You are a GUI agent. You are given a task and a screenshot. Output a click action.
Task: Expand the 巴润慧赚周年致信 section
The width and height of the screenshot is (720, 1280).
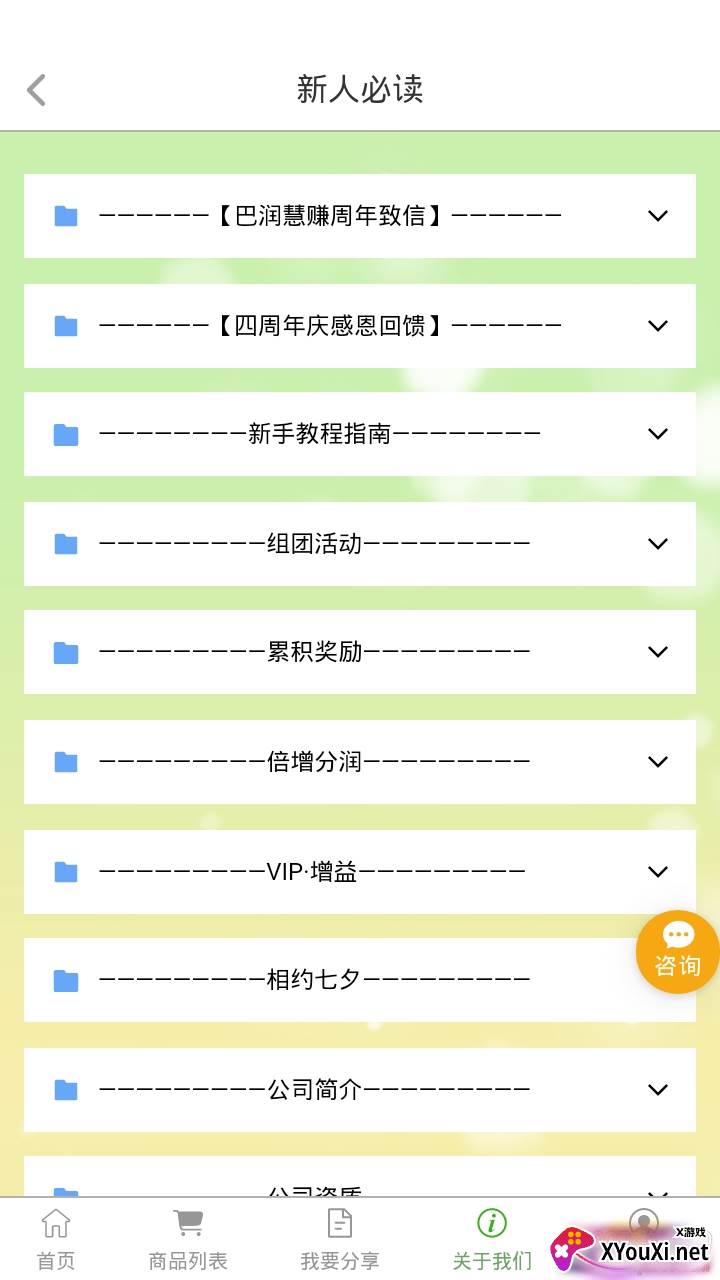pos(657,216)
